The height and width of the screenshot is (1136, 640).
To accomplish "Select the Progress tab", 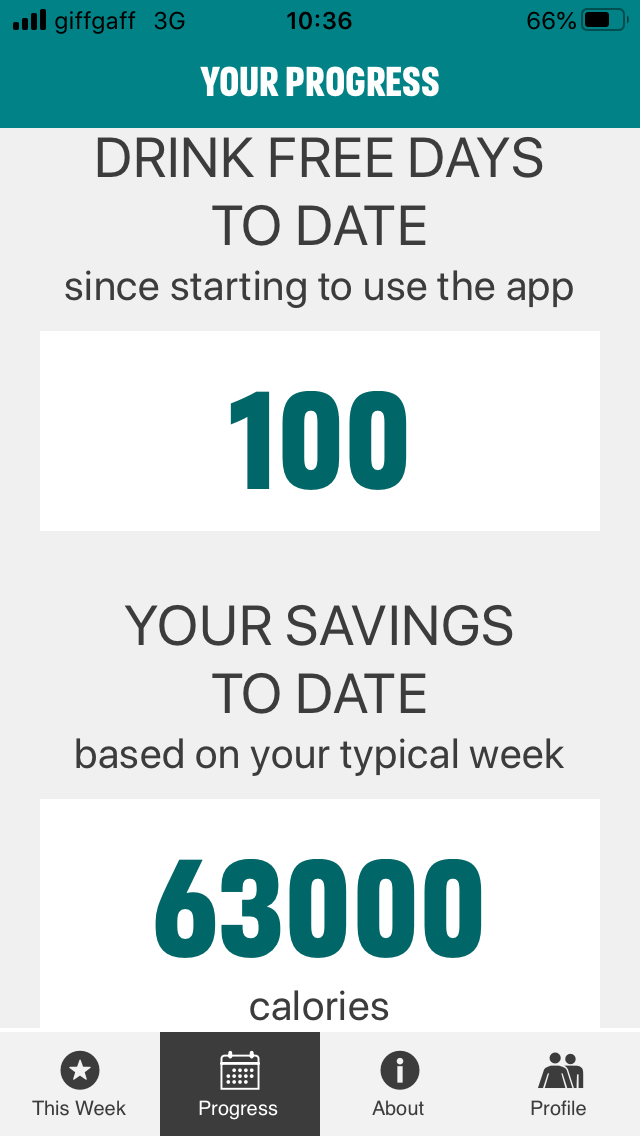I will tap(240, 1084).
